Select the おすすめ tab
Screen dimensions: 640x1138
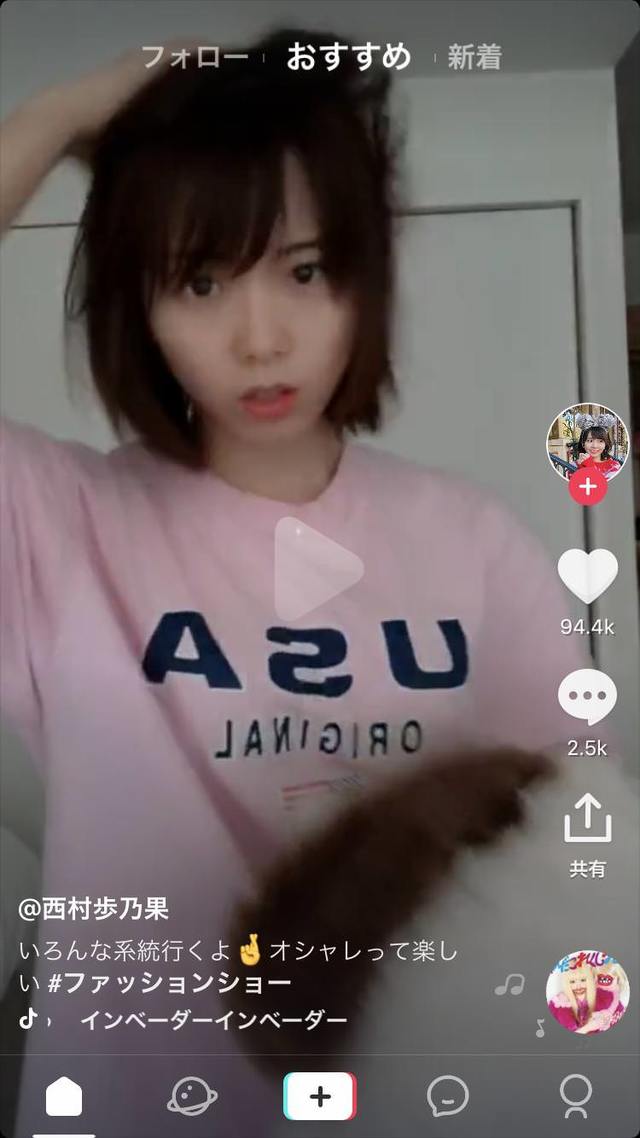pyautogui.click(x=349, y=57)
